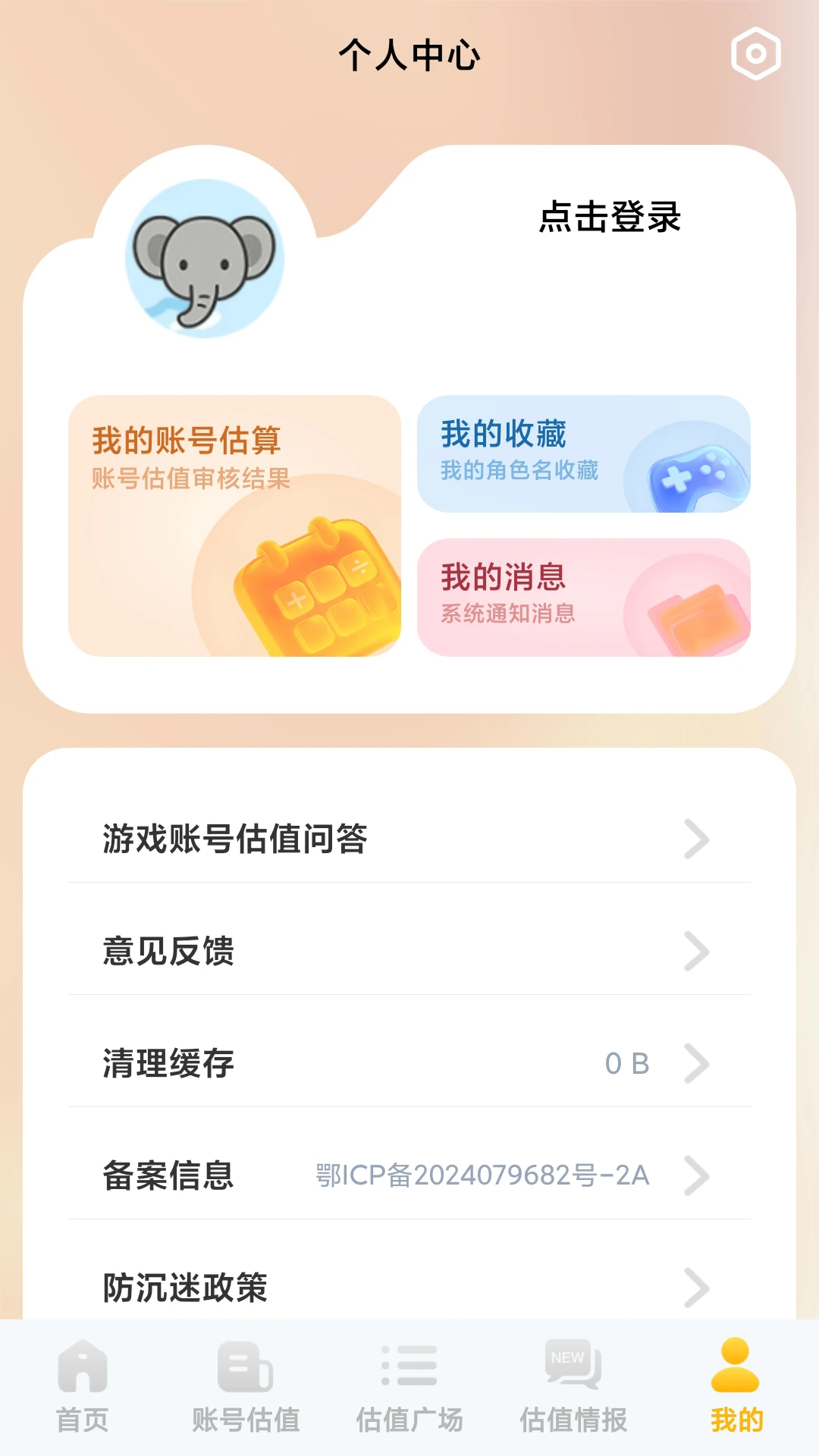Open the 我的收藏 card

pyautogui.click(x=583, y=453)
